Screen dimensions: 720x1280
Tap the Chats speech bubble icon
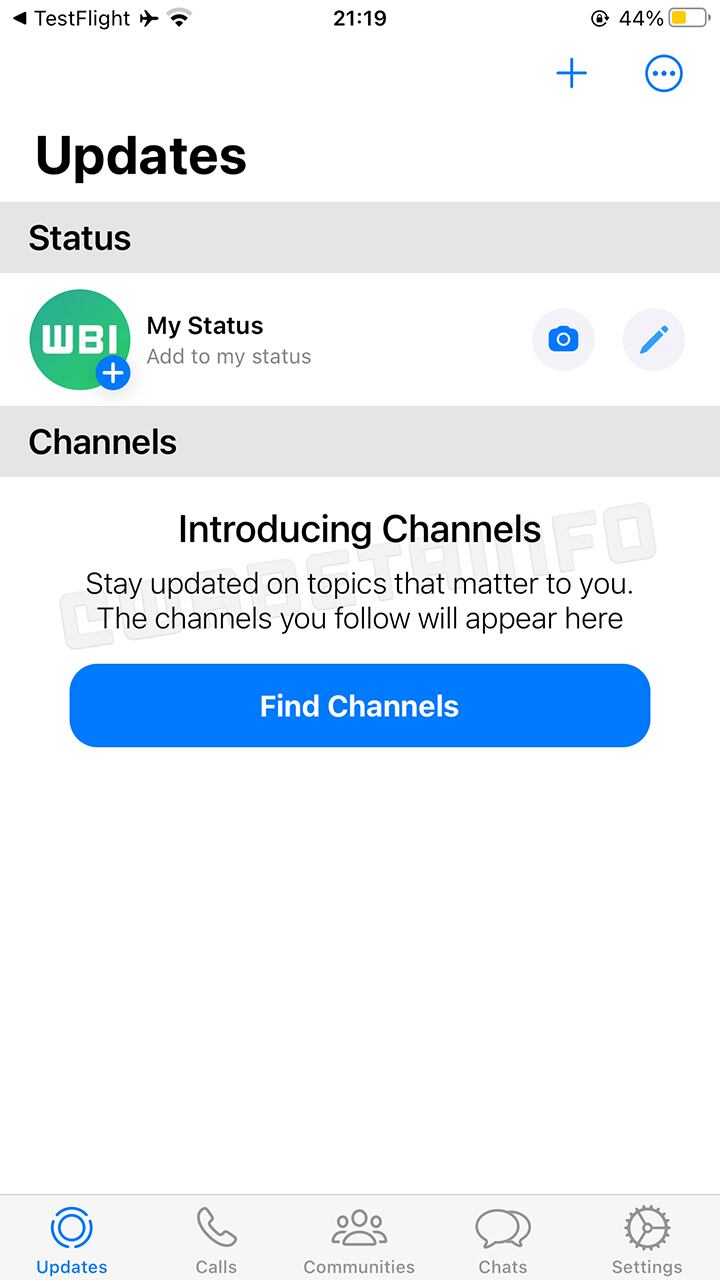503,1225
